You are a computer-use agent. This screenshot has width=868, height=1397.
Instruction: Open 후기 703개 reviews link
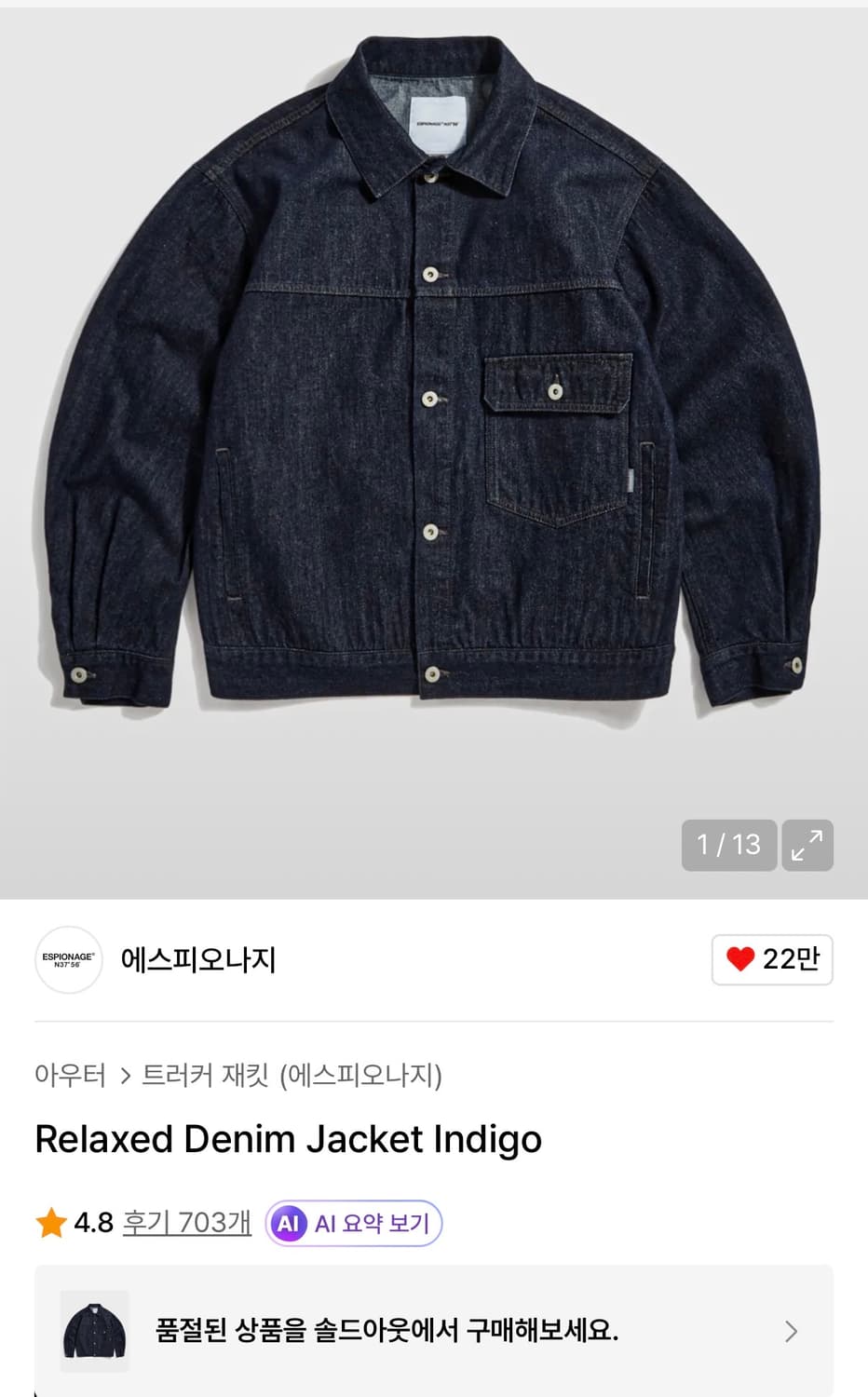[x=183, y=1224]
